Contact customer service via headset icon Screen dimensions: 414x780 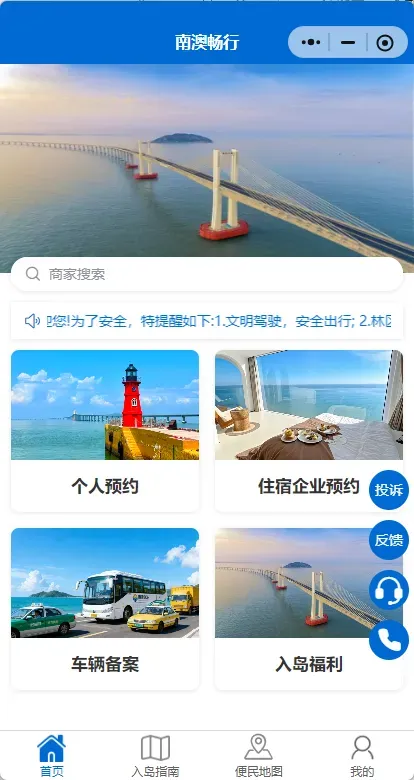389,590
